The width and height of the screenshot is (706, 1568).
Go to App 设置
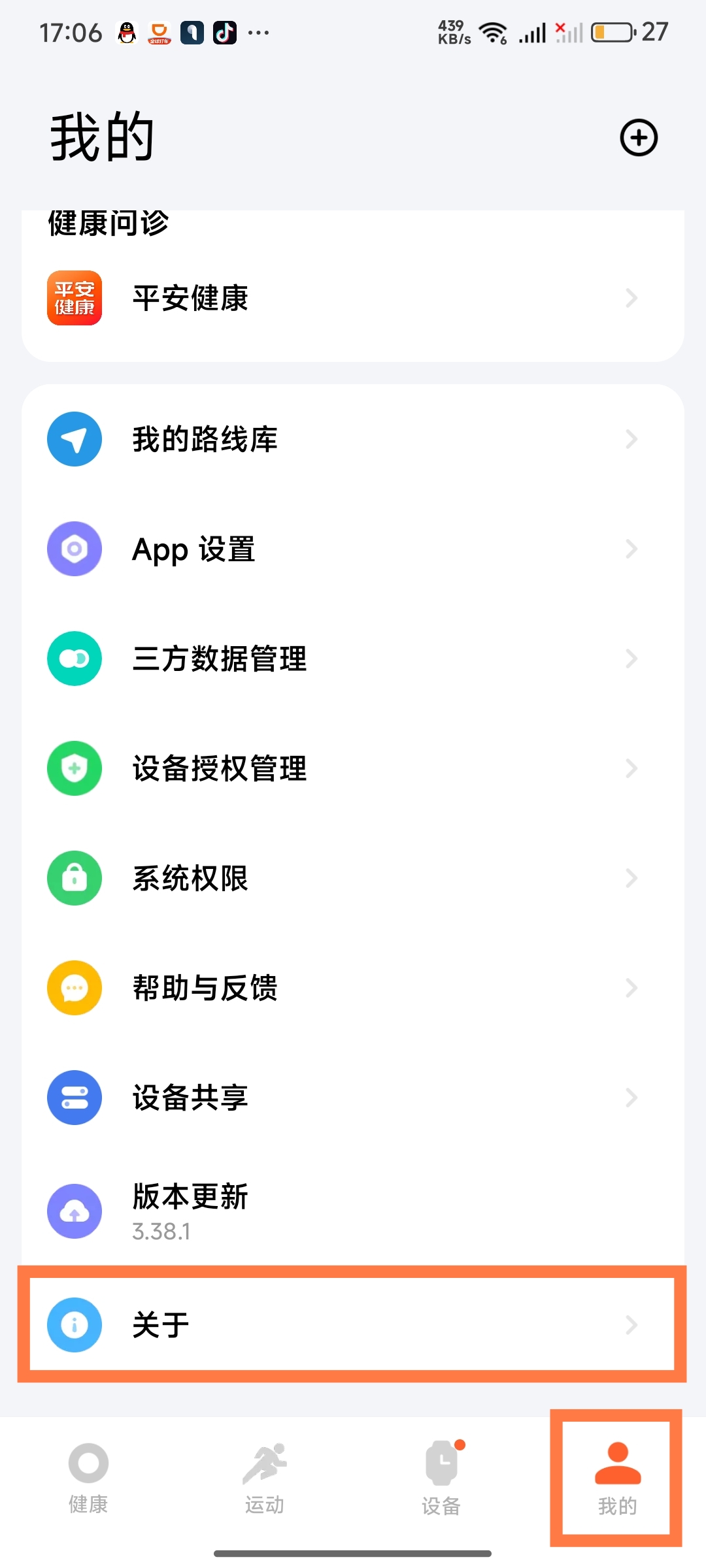pyautogui.click(x=353, y=549)
